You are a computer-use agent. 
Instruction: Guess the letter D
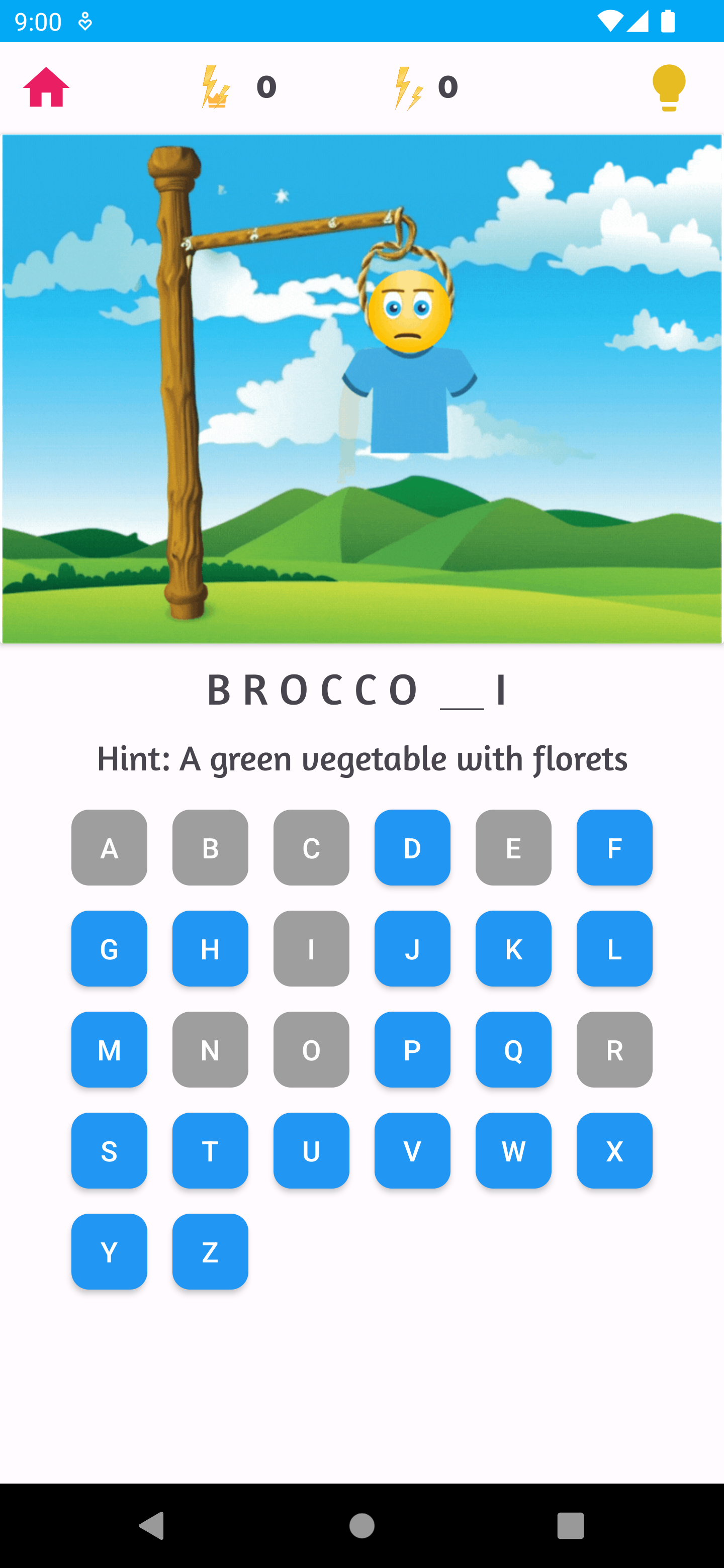[x=412, y=847]
